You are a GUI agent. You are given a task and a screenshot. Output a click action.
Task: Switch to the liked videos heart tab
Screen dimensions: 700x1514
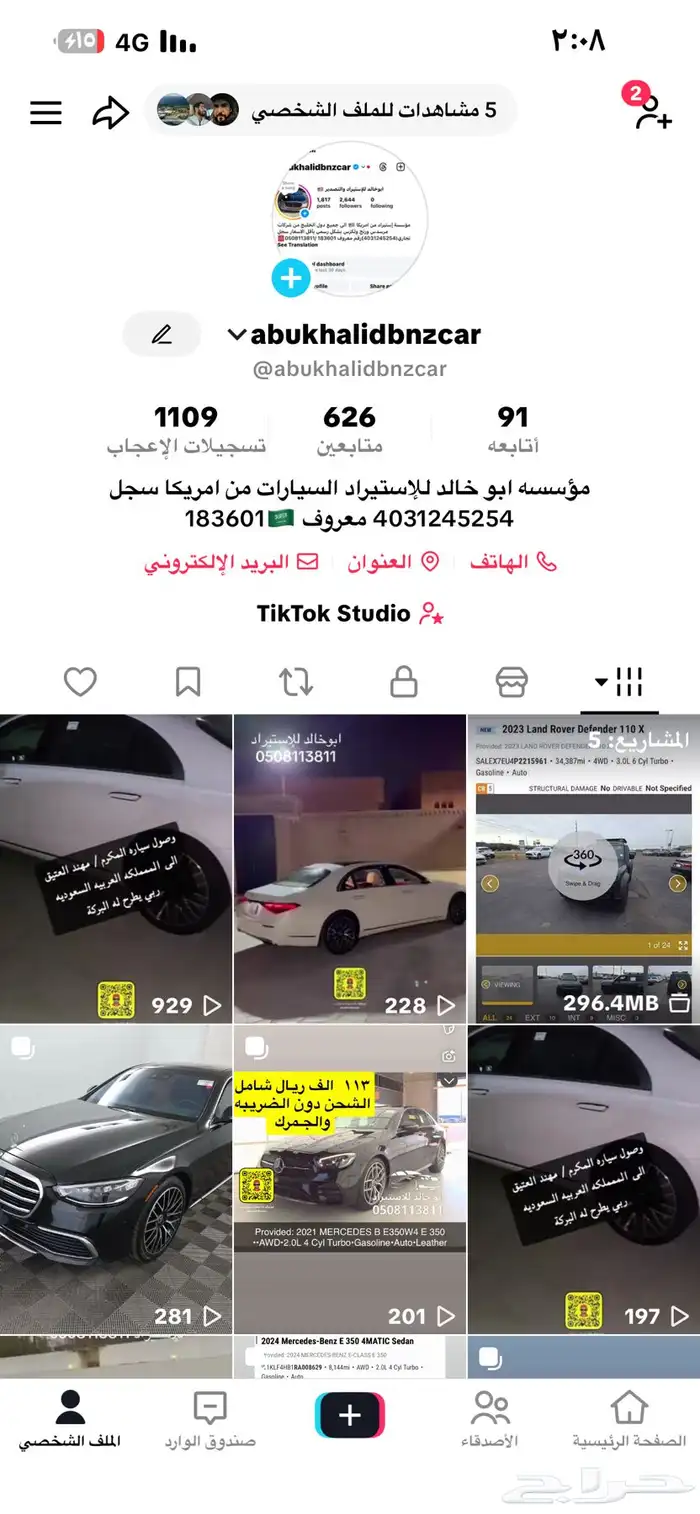[x=80, y=683]
